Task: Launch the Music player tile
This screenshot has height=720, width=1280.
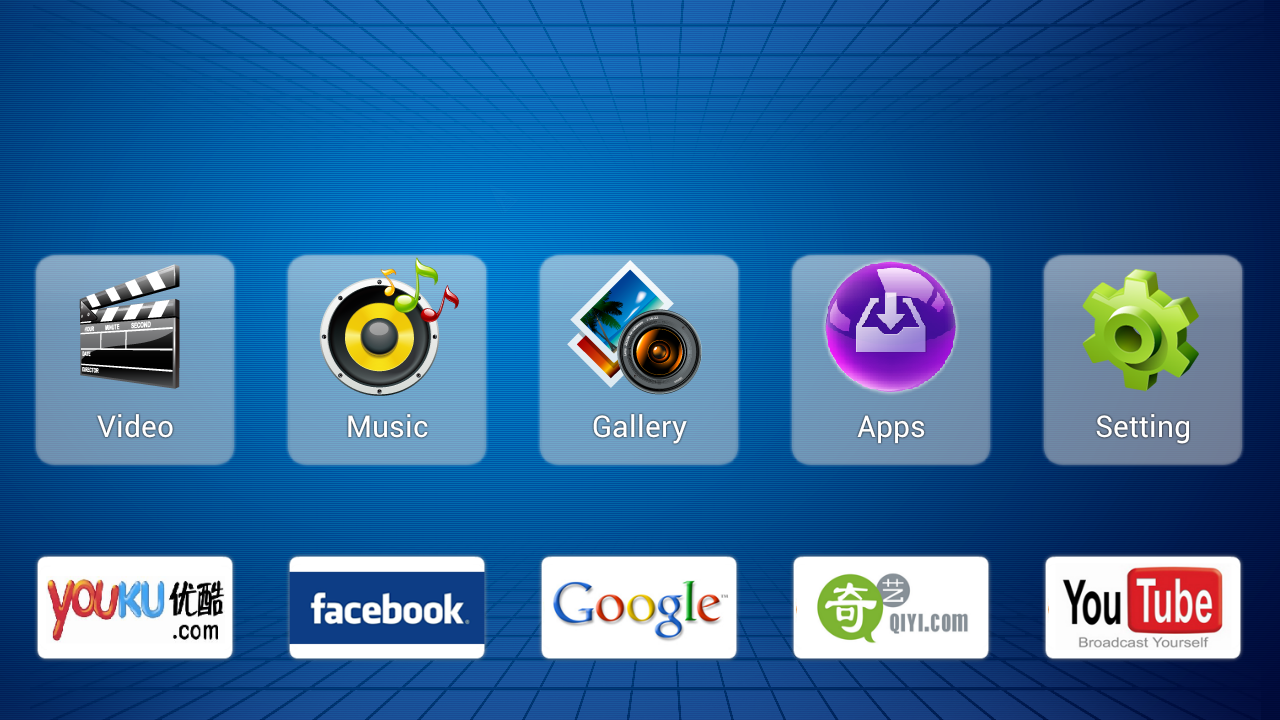Action: coord(387,360)
